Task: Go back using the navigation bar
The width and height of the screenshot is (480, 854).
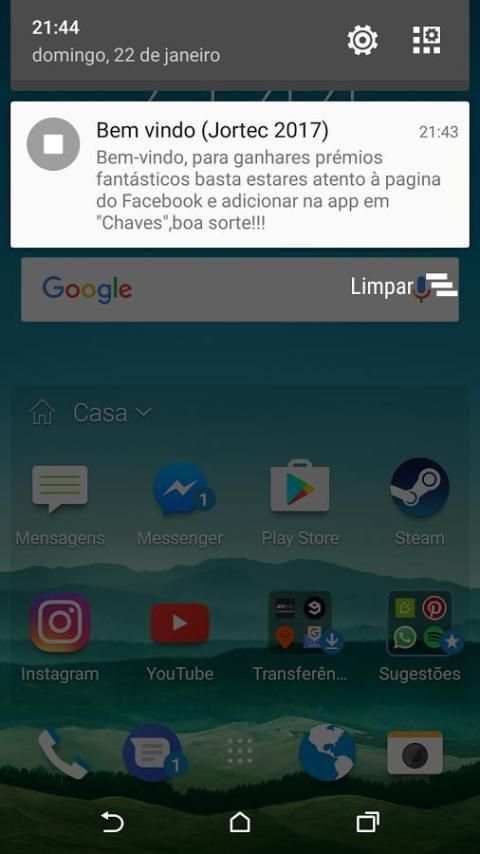Action: (112, 821)
